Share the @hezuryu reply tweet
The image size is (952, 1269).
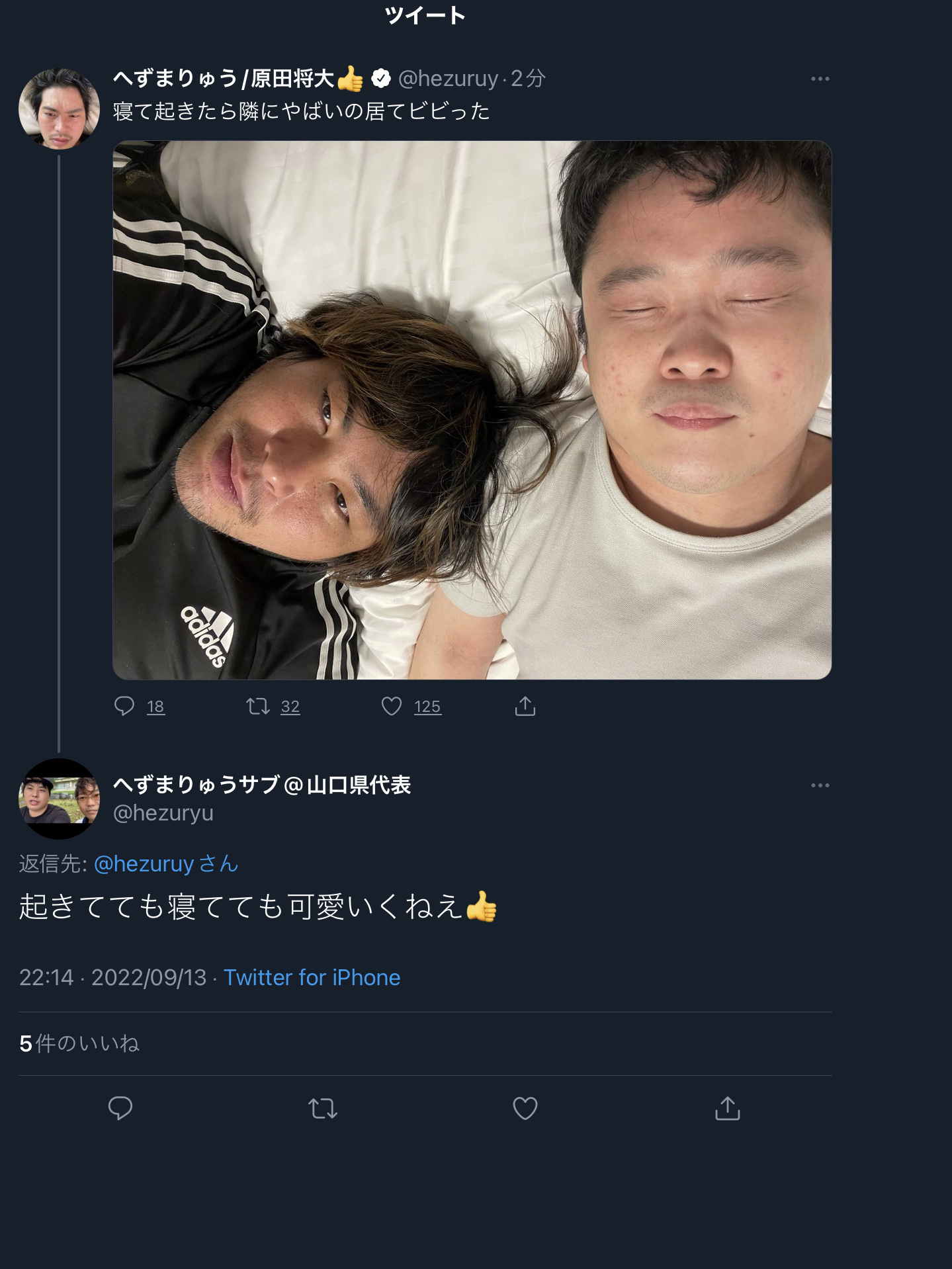pos(727,1108)
